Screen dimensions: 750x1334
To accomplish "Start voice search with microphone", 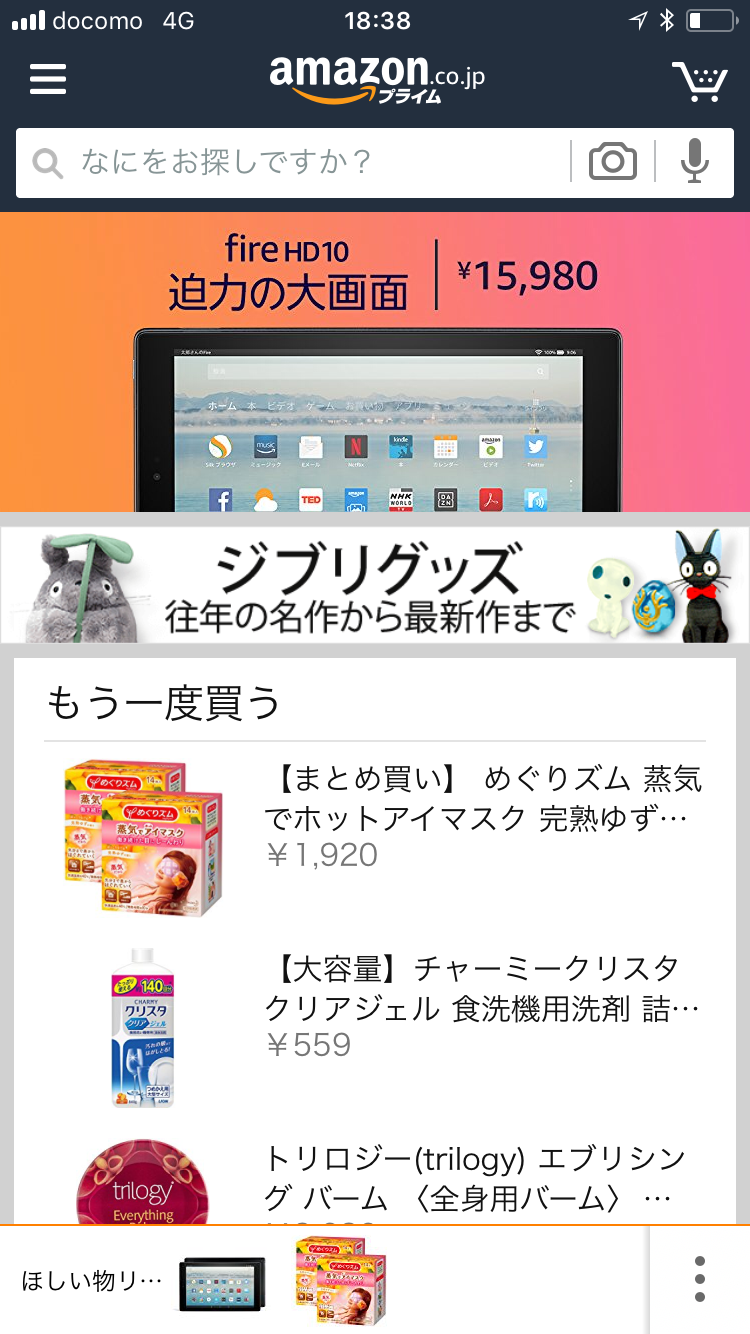I will (x=695, y=161).
